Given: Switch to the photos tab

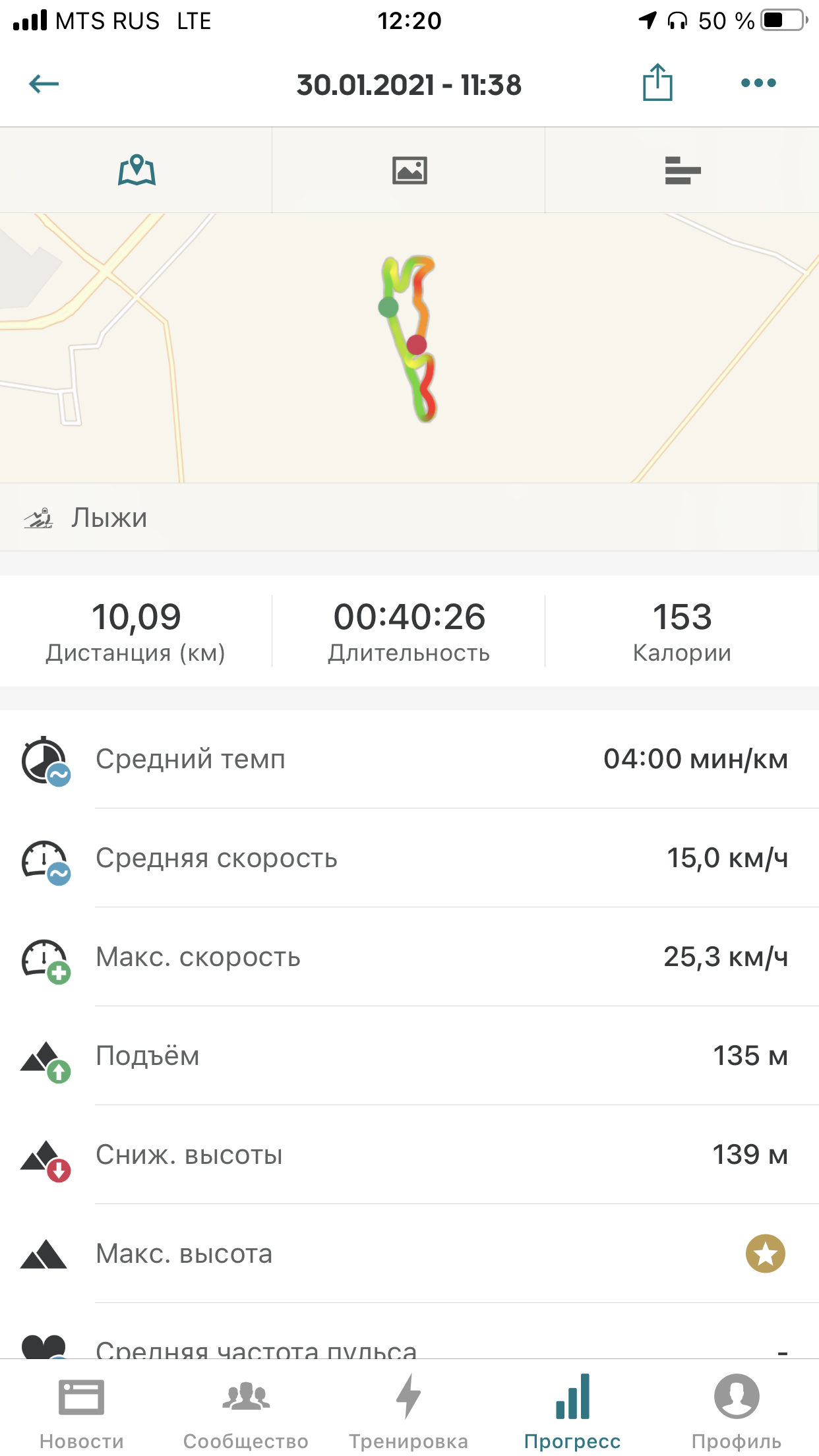Looking at the screenshot, I should pyautogui.click(x=409, y=170).
